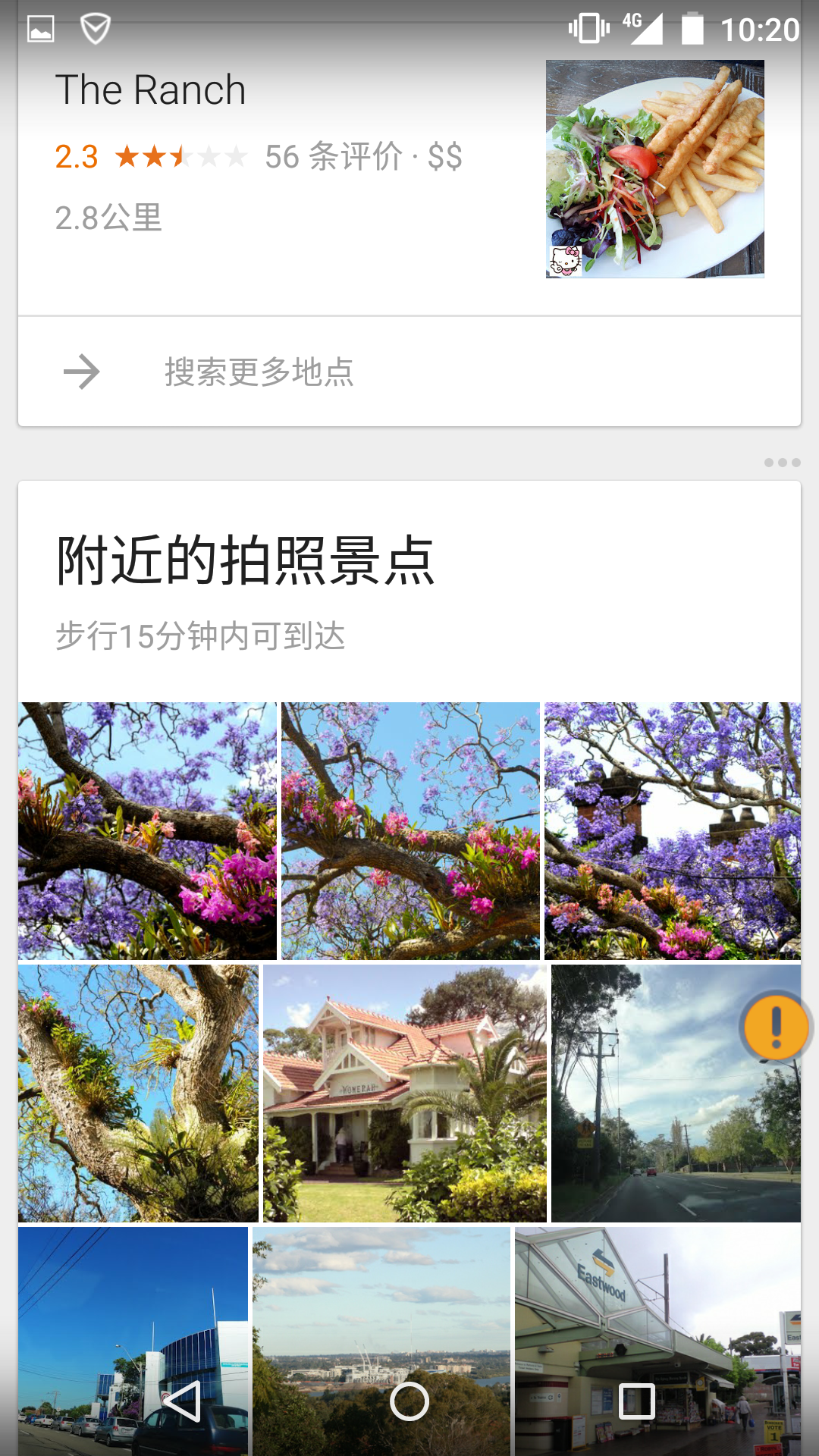Tap the orange exclamation floating button
This screenshot has width=819, height=1456.
point(776,1028)
